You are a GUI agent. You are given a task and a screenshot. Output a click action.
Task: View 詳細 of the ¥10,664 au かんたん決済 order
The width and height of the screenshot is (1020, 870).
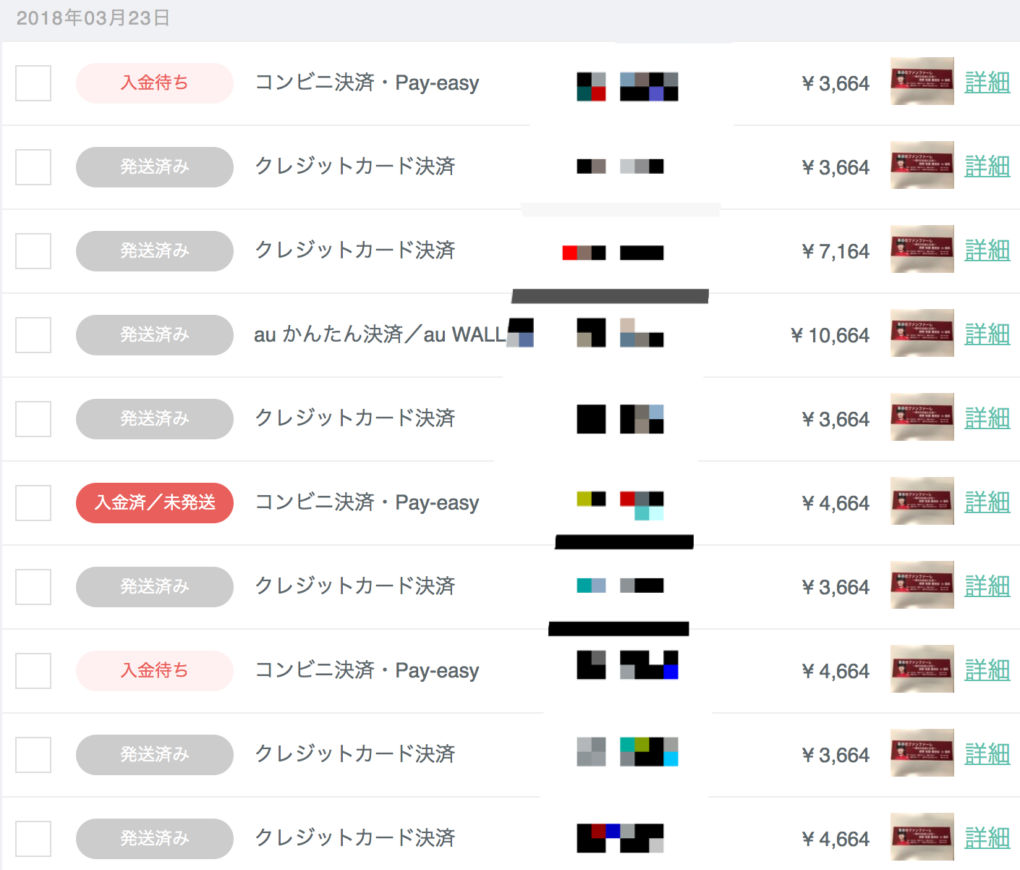987,335
